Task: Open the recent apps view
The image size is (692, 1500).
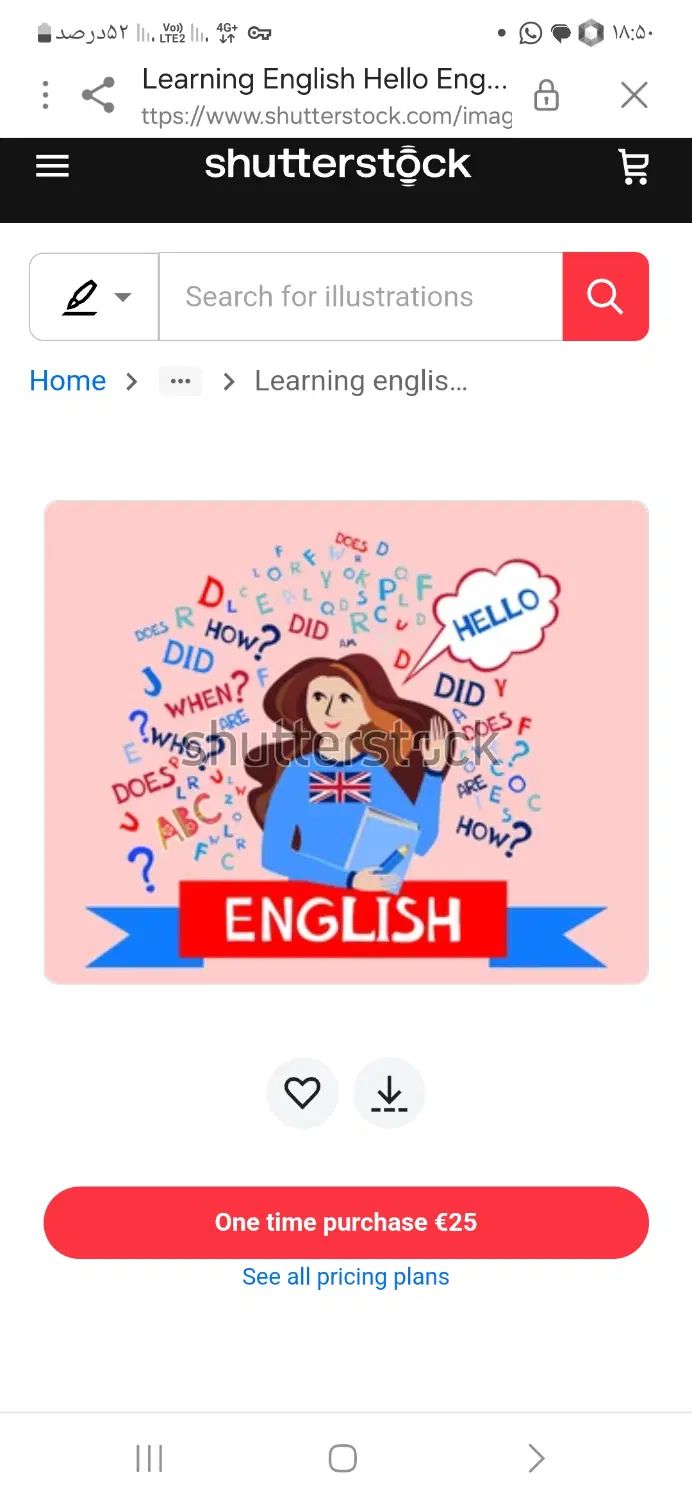Action: (149, 1458)
